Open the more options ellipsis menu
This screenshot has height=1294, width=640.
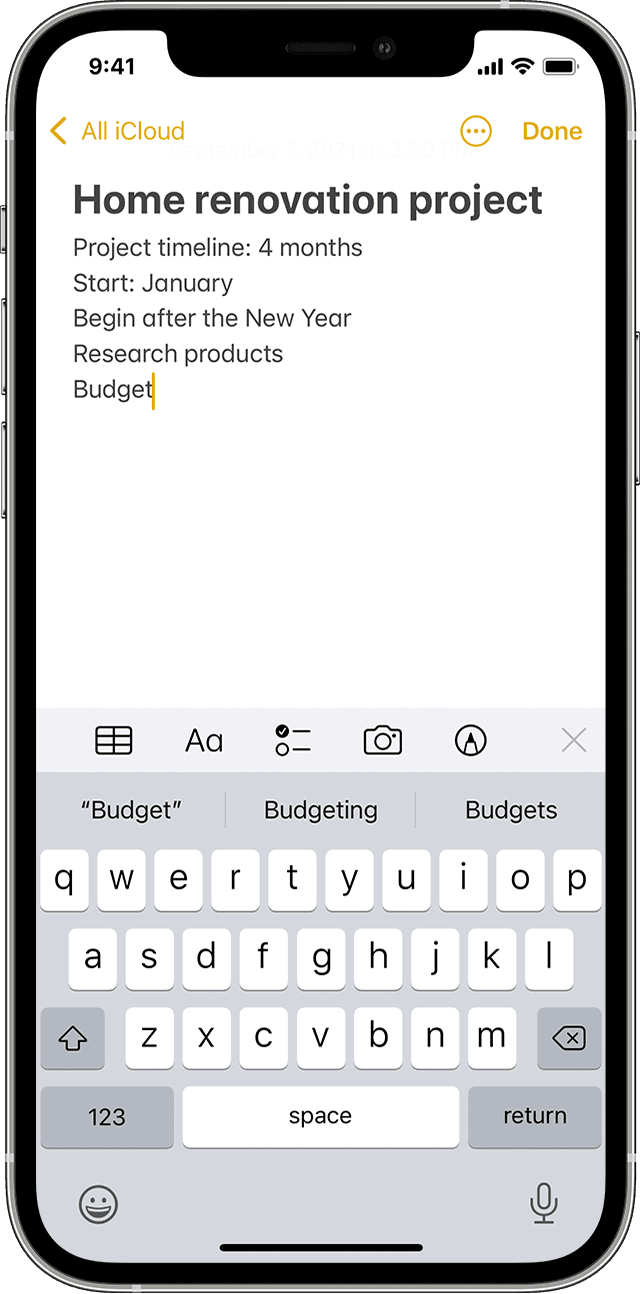click(x=476, y=131)
